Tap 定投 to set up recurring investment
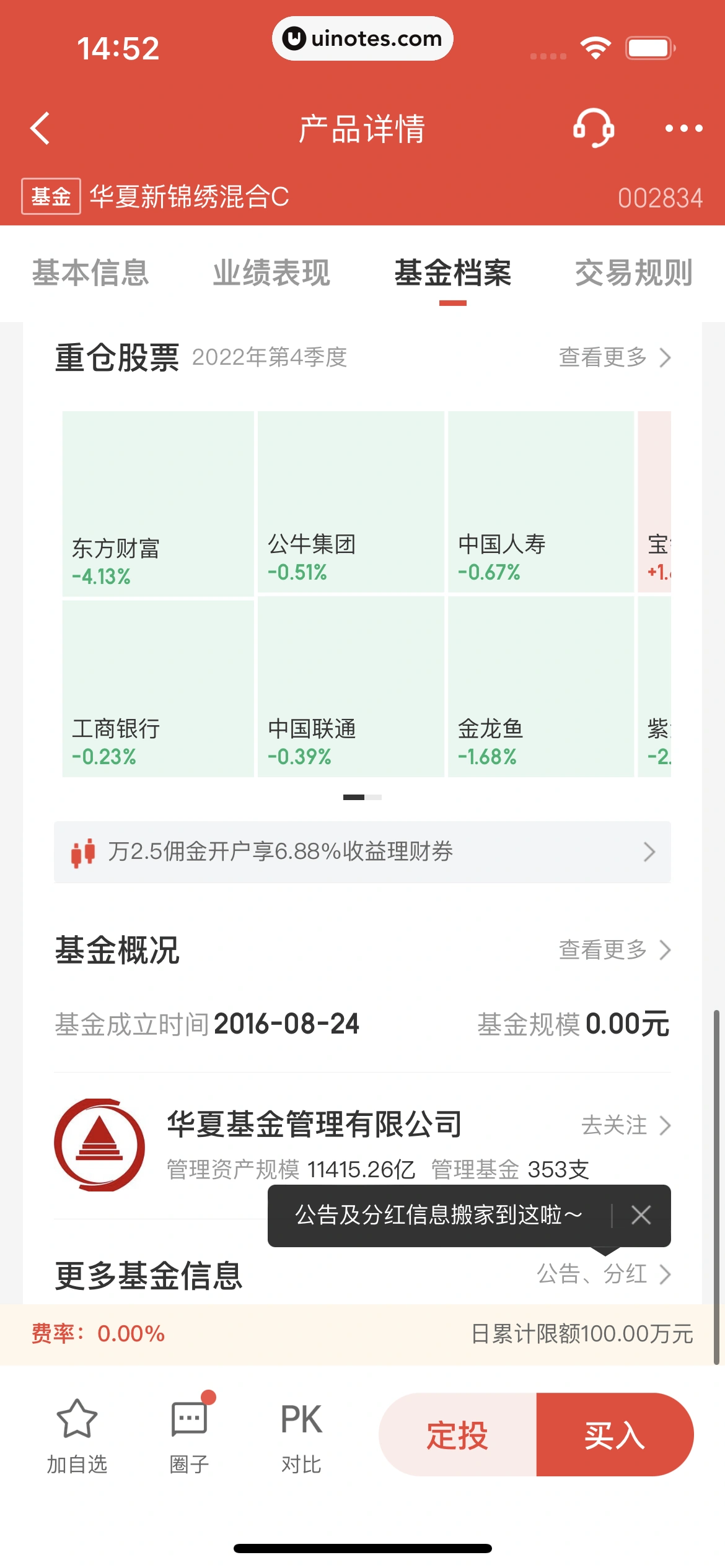The image size is (725, 1568). pyautogui.click(x=457, y=1435)
